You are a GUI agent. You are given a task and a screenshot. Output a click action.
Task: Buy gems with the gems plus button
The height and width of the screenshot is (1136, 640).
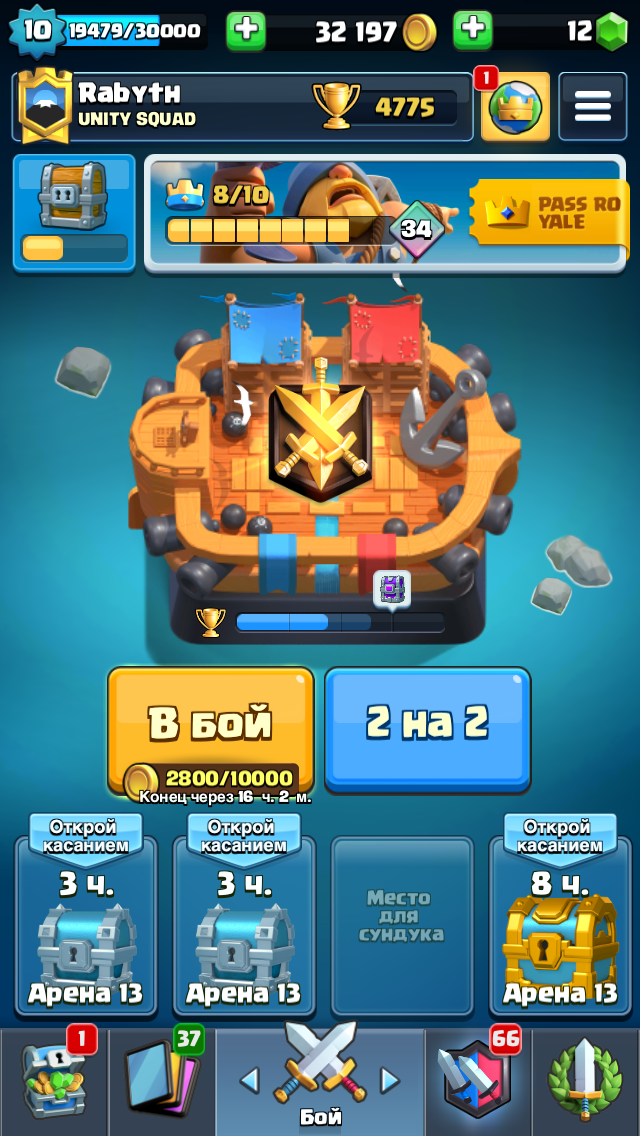click(473, 31)
